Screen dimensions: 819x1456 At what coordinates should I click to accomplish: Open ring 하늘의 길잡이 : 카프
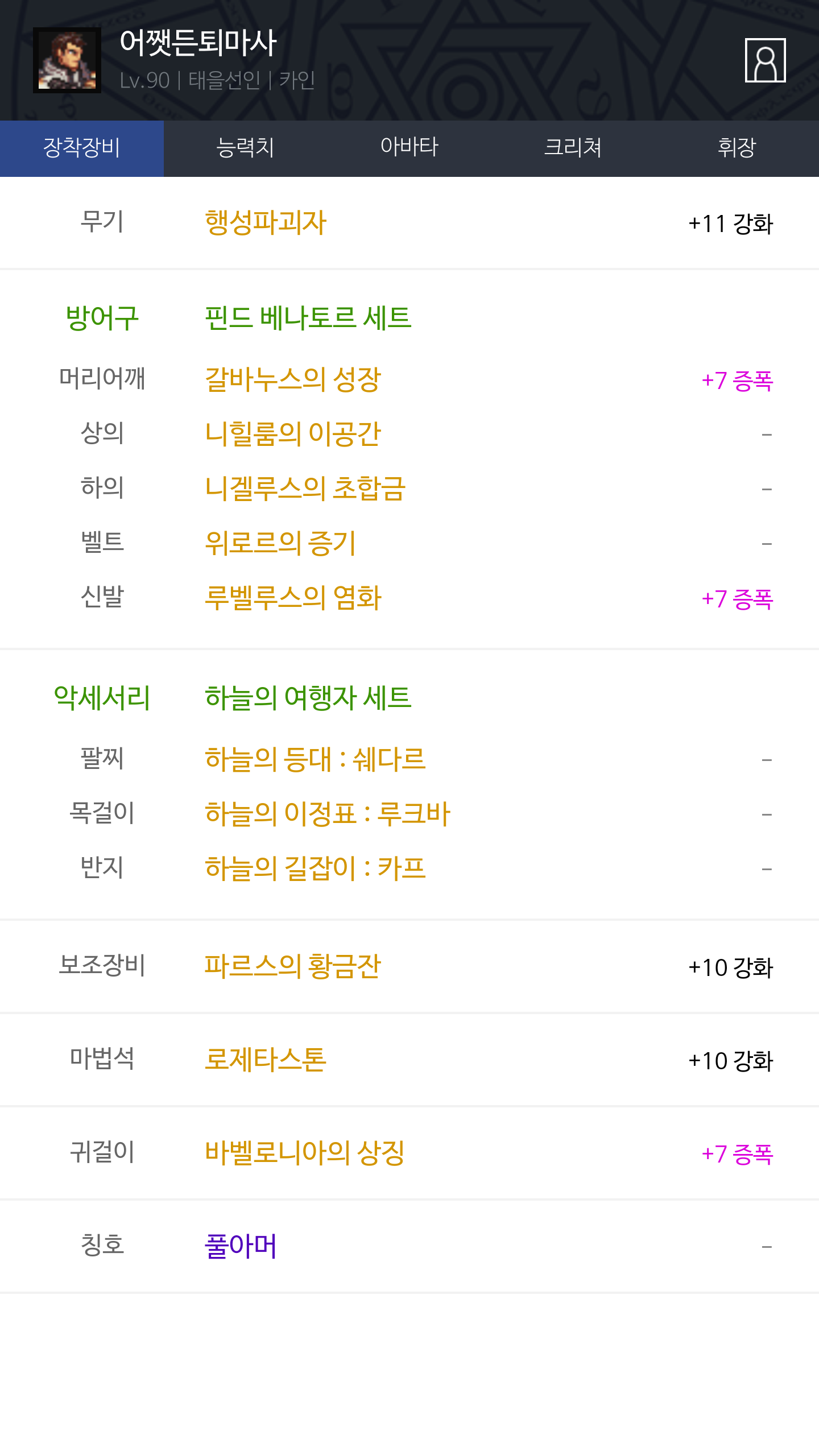(x=315, y=868)
